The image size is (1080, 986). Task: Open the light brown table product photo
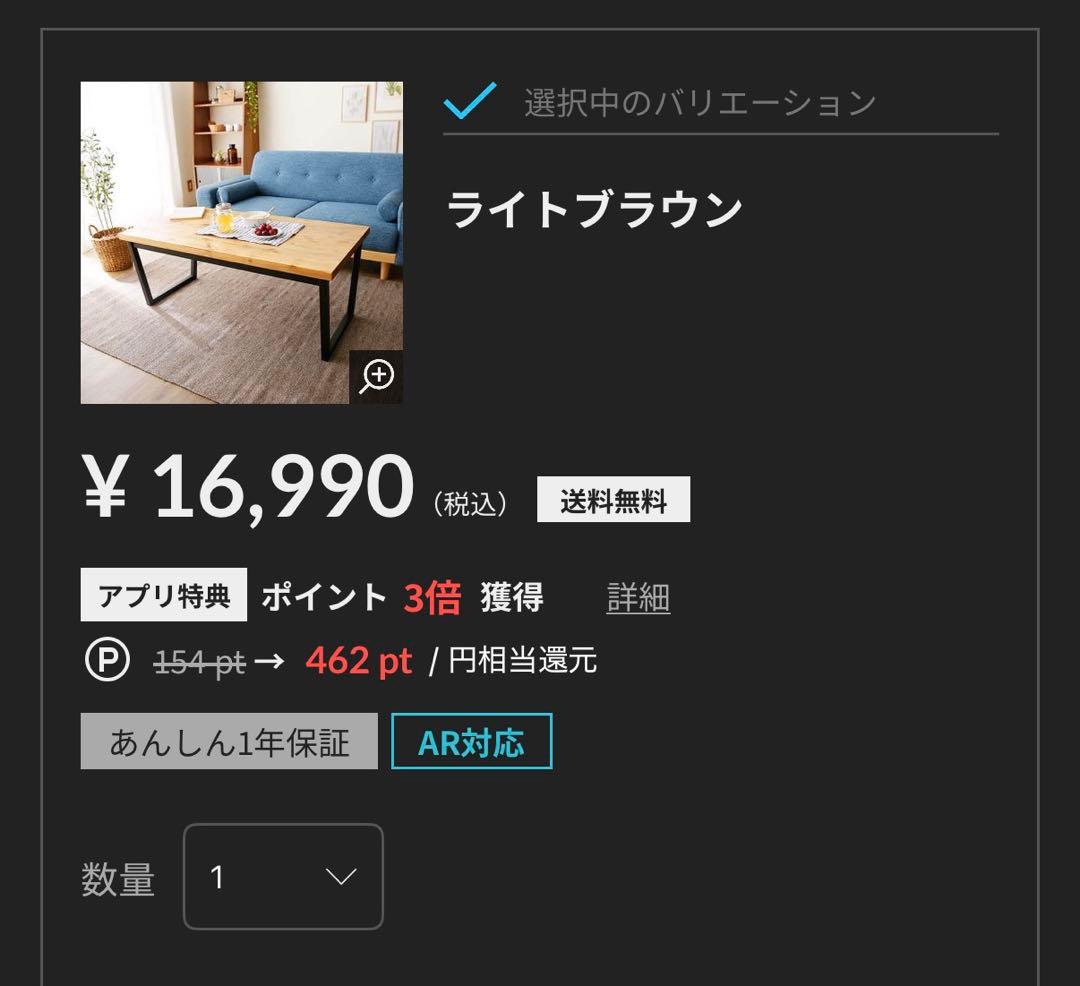point(230,230)
